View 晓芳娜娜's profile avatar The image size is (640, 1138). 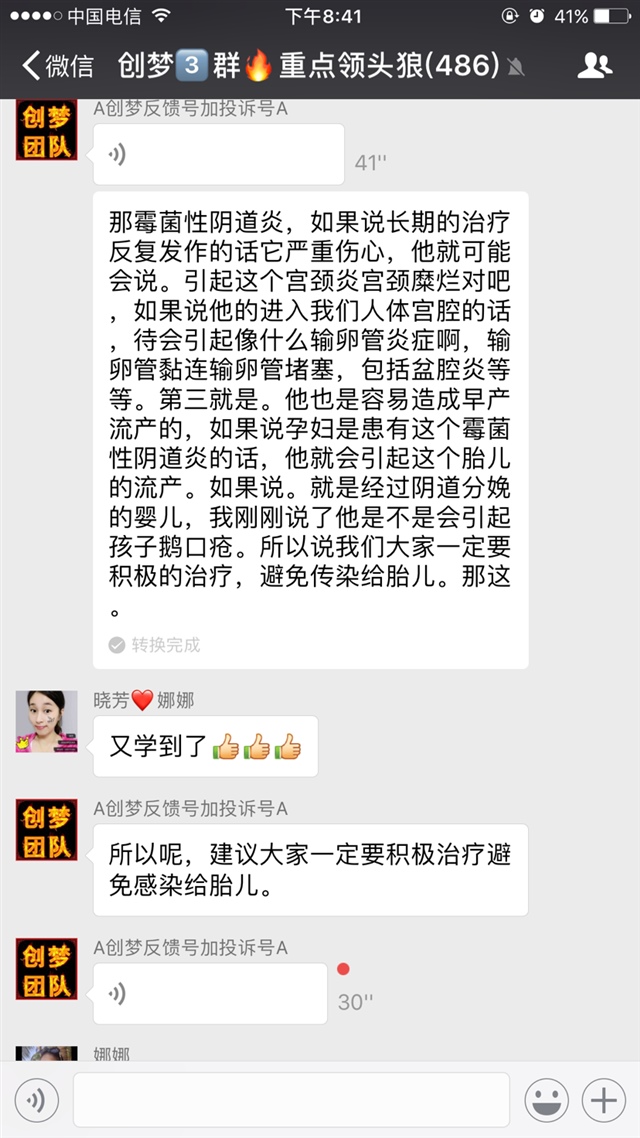pyautogui.click(x=46, y=721)
